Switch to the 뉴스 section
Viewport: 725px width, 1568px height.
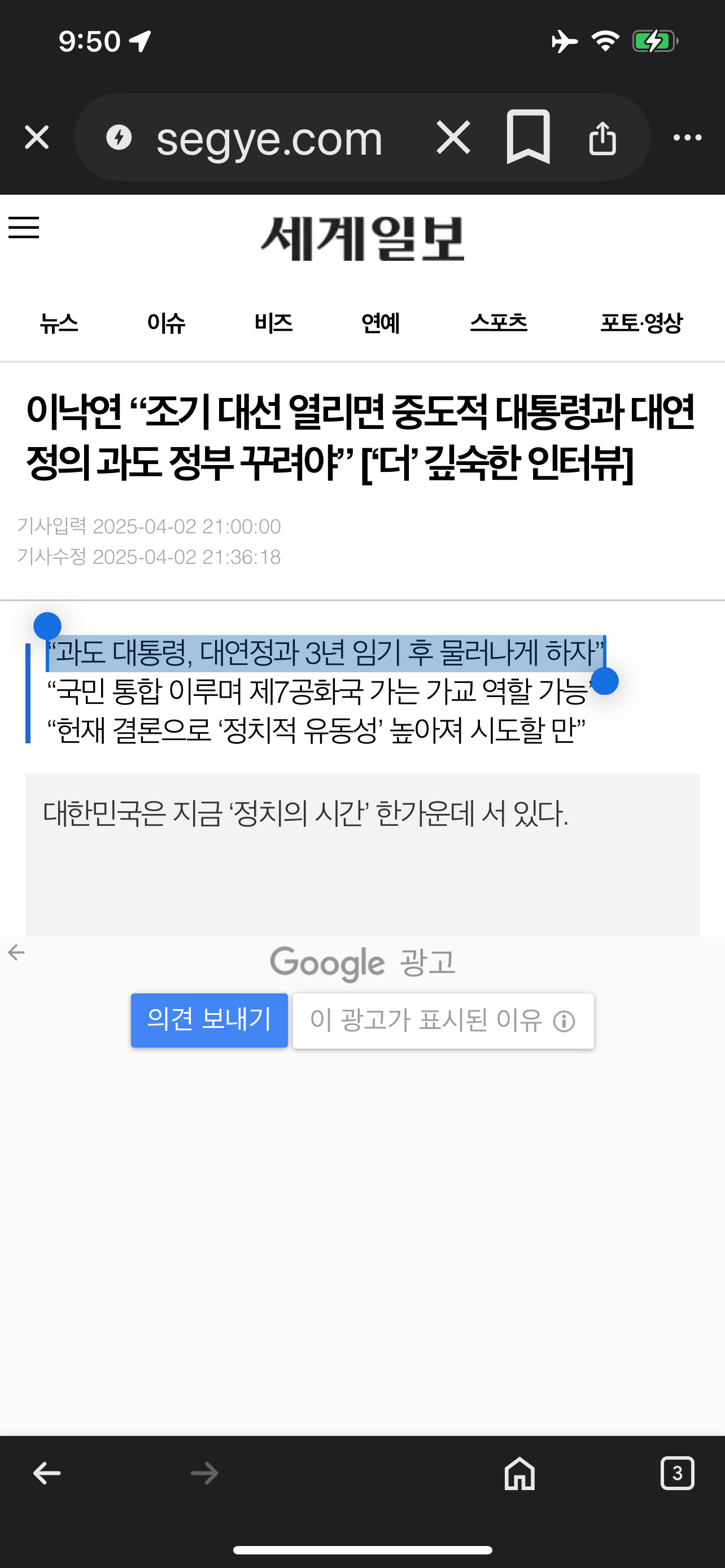tap(59, 323)
